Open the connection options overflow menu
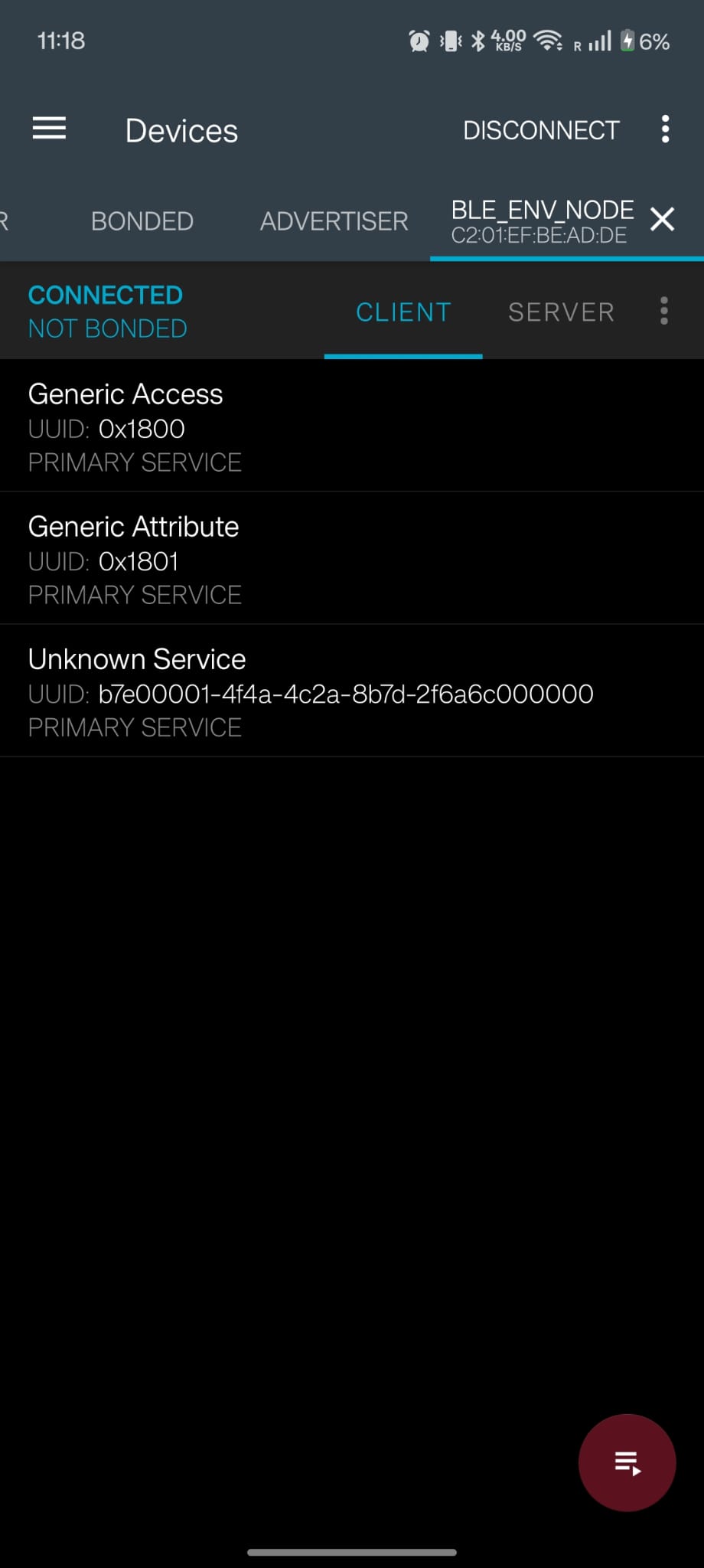 click(663, 311)
